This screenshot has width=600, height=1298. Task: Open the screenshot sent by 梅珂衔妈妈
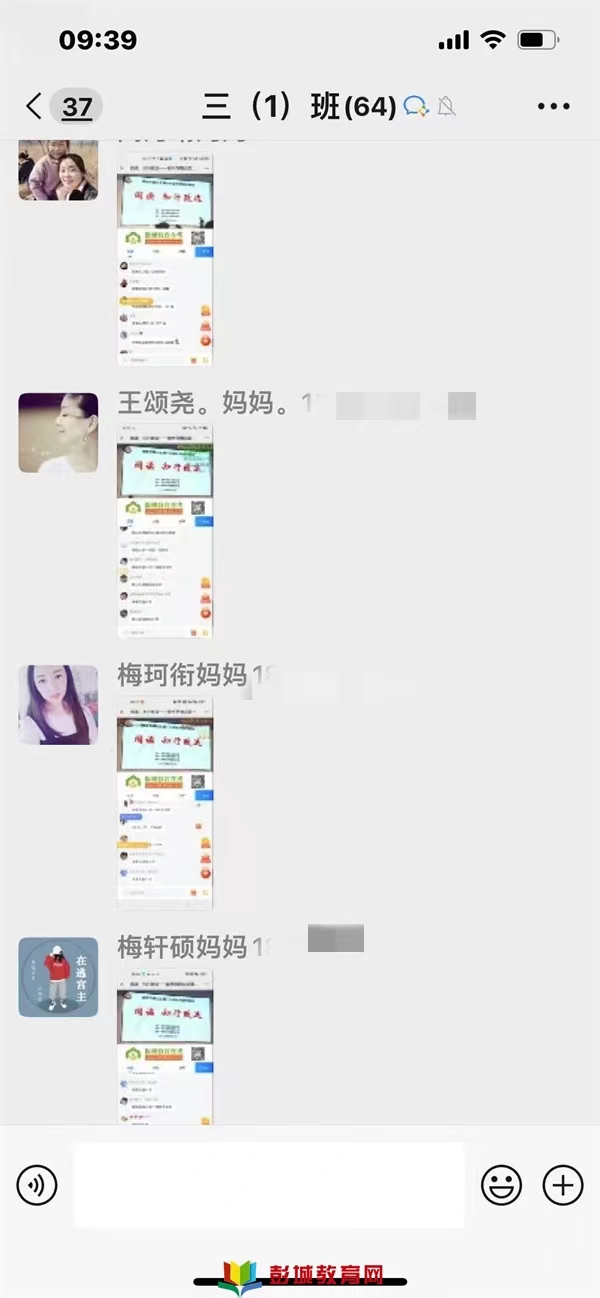pyautogui.click(x=165, y=804)
